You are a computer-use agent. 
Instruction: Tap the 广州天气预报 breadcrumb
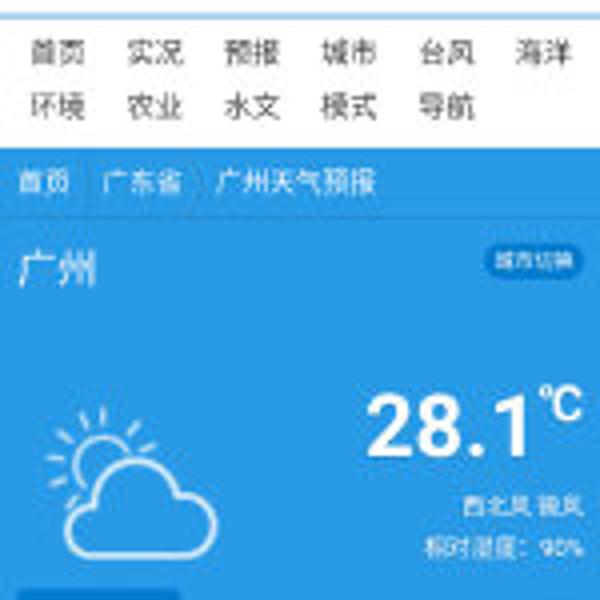click(x=296, y=182)
